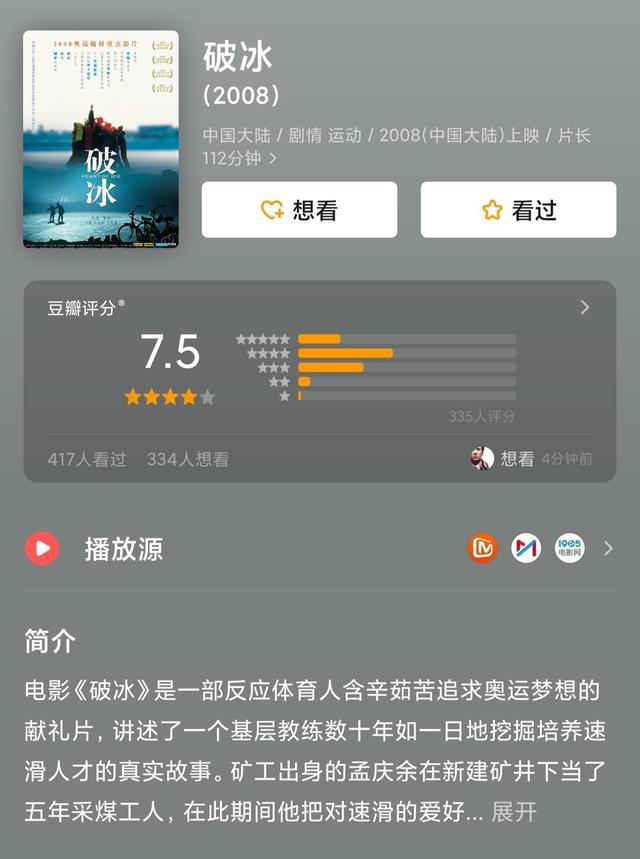Expand the full 简介 with 展开
This screenshot has width=640, height=859.
tap(514, 811)
